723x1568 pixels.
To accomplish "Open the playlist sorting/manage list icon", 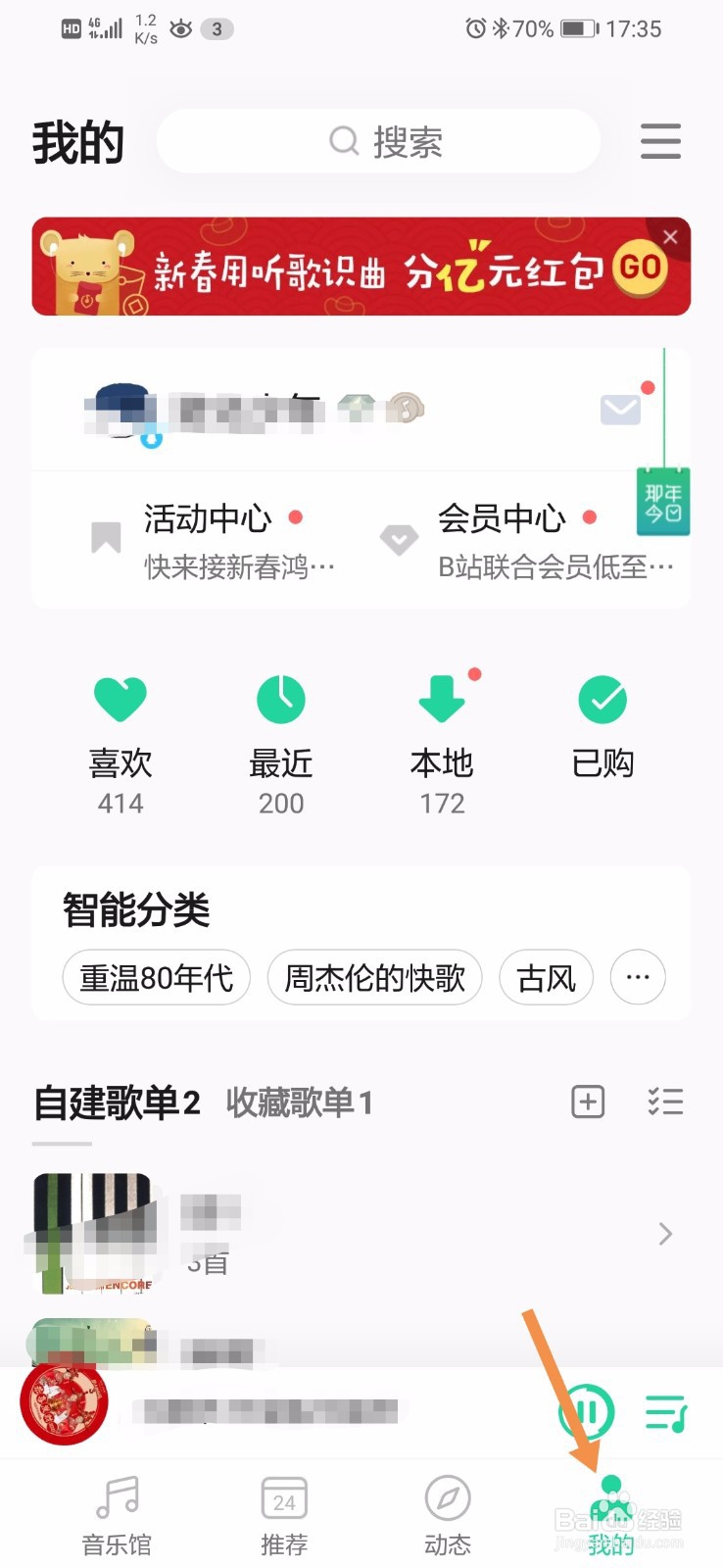I will click(x=666, y=1102).
